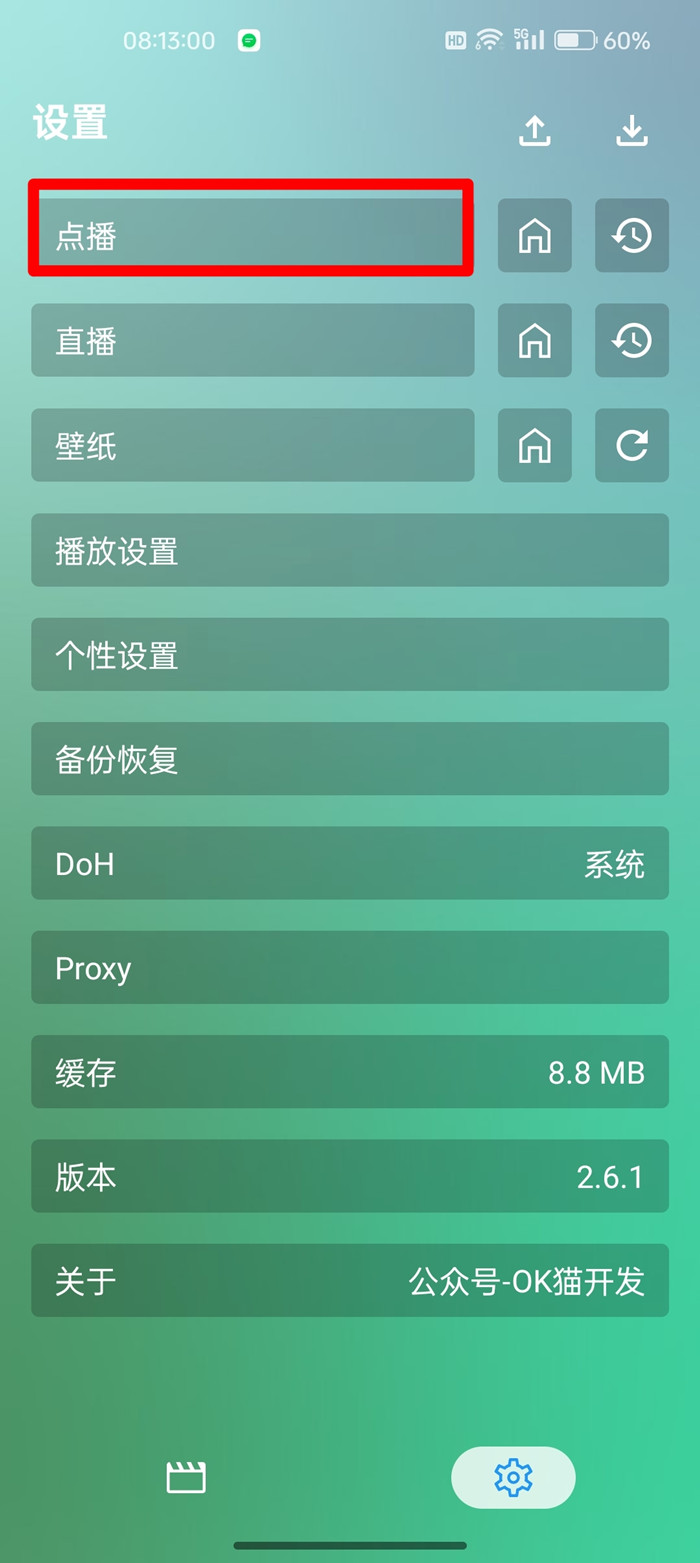Open 备份恢复
The image size is (700, 1563).
[350, 759]
